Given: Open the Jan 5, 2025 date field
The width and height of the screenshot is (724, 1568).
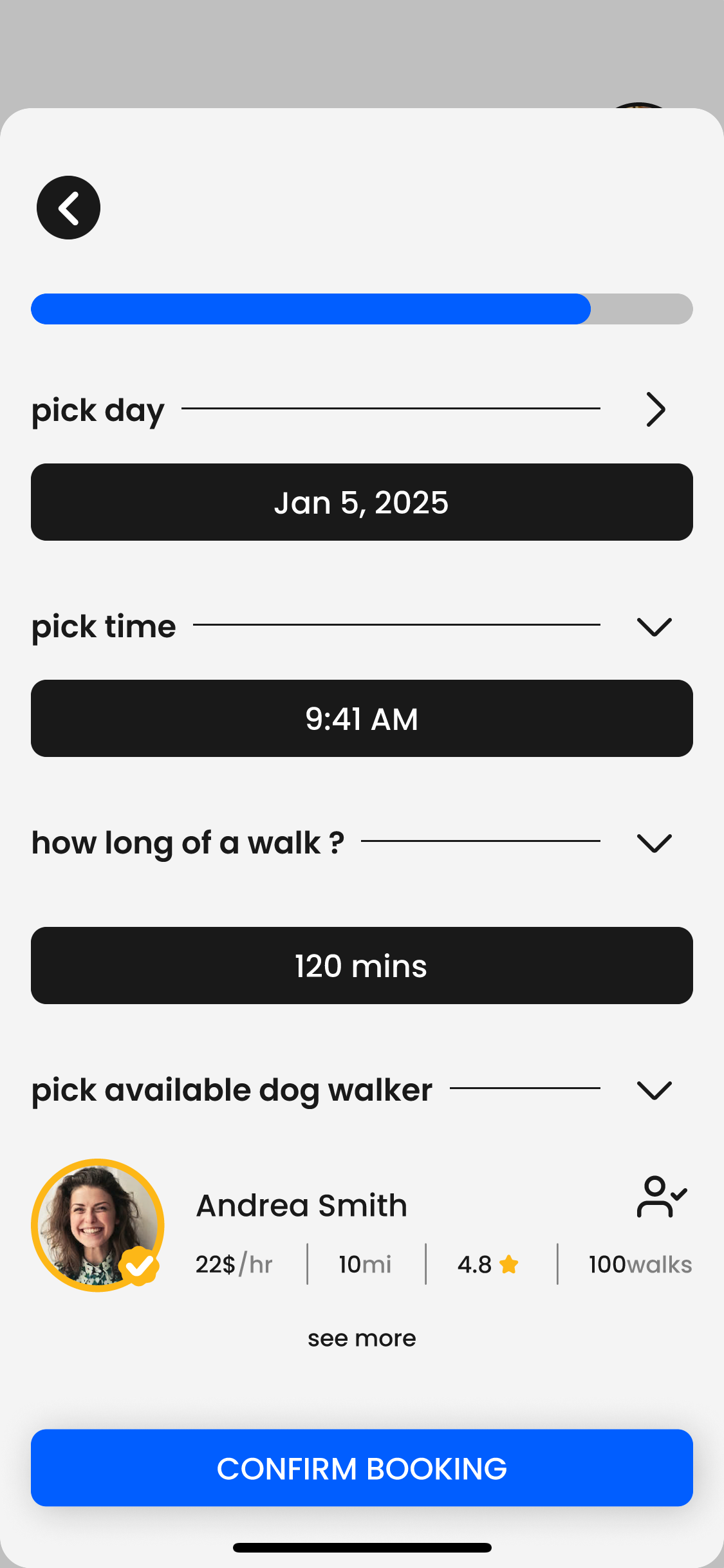Looking at the screenshot, I should (362, 502).
